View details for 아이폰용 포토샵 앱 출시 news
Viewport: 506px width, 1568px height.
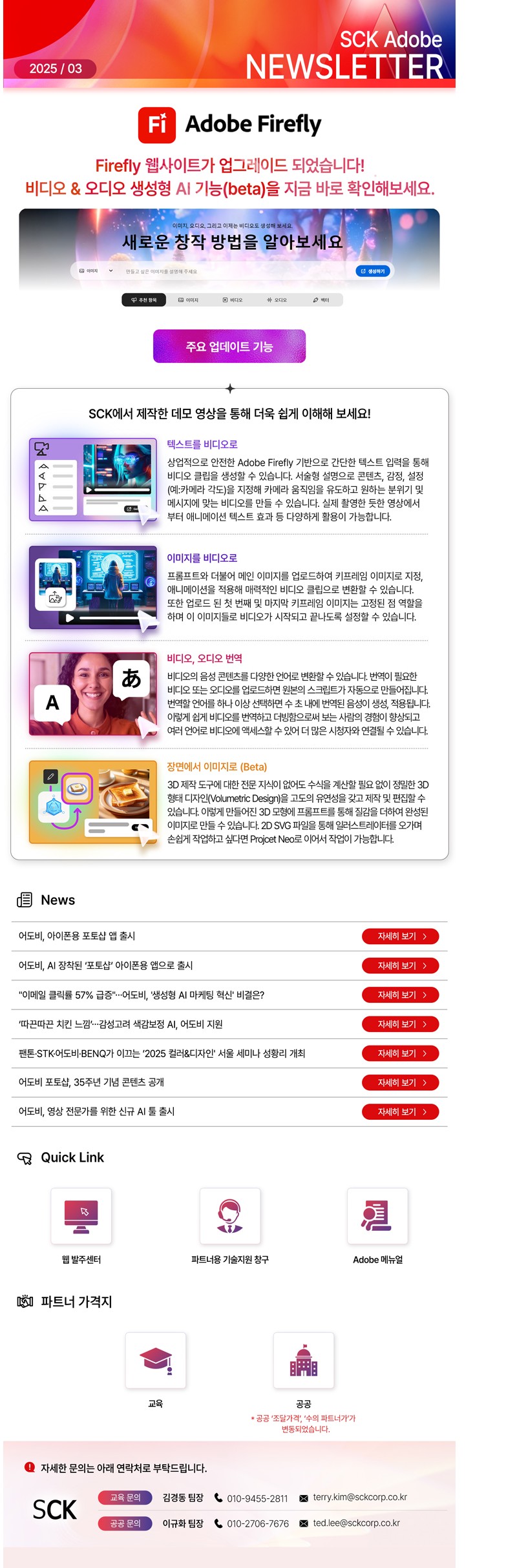point(400,936)
